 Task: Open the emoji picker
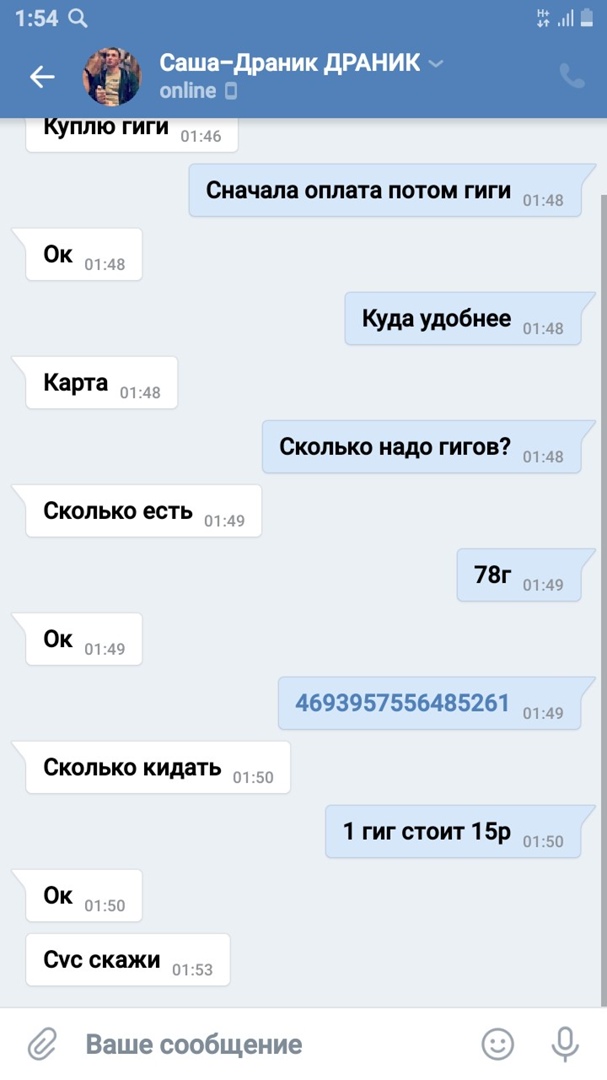click(497, 1045)
